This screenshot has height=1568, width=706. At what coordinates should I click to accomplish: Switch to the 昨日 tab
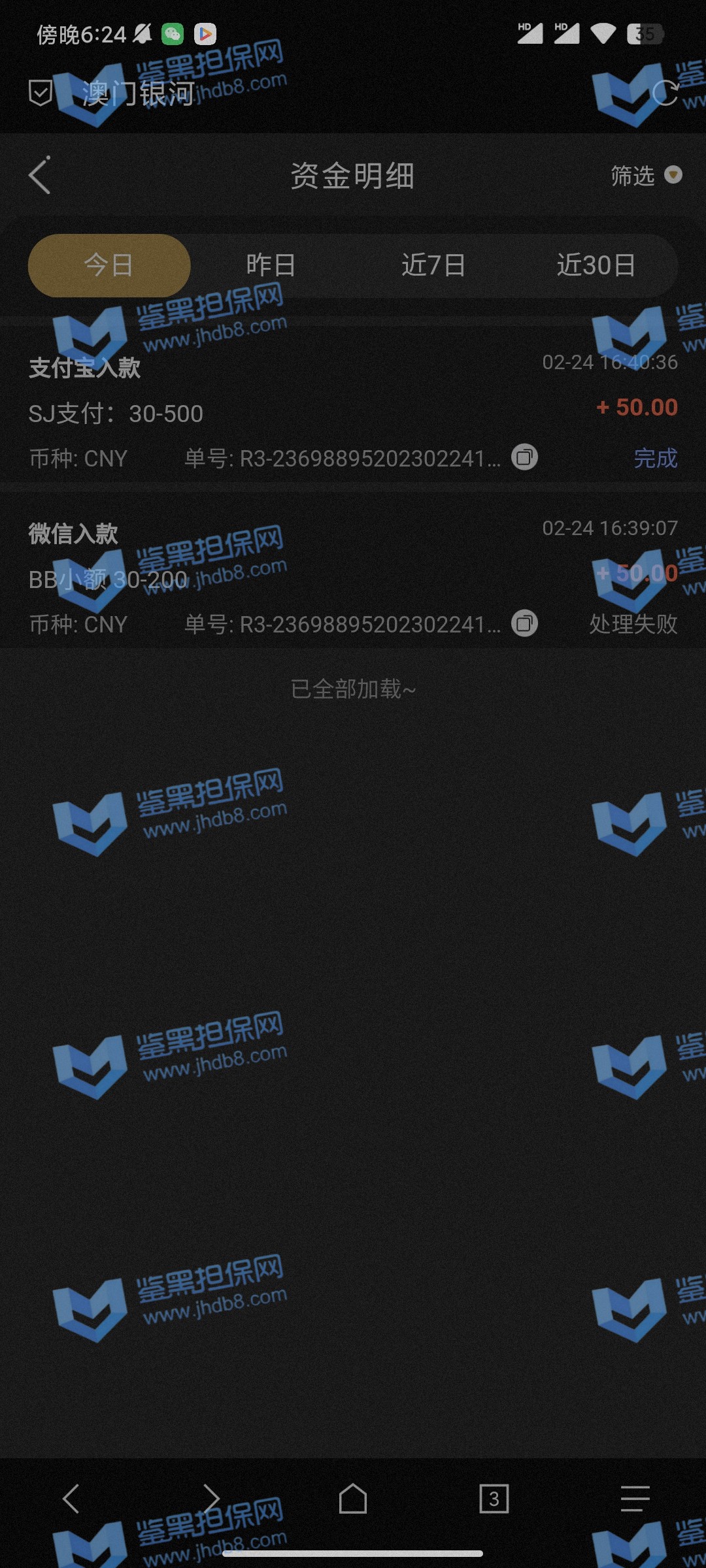pos(271,265)
